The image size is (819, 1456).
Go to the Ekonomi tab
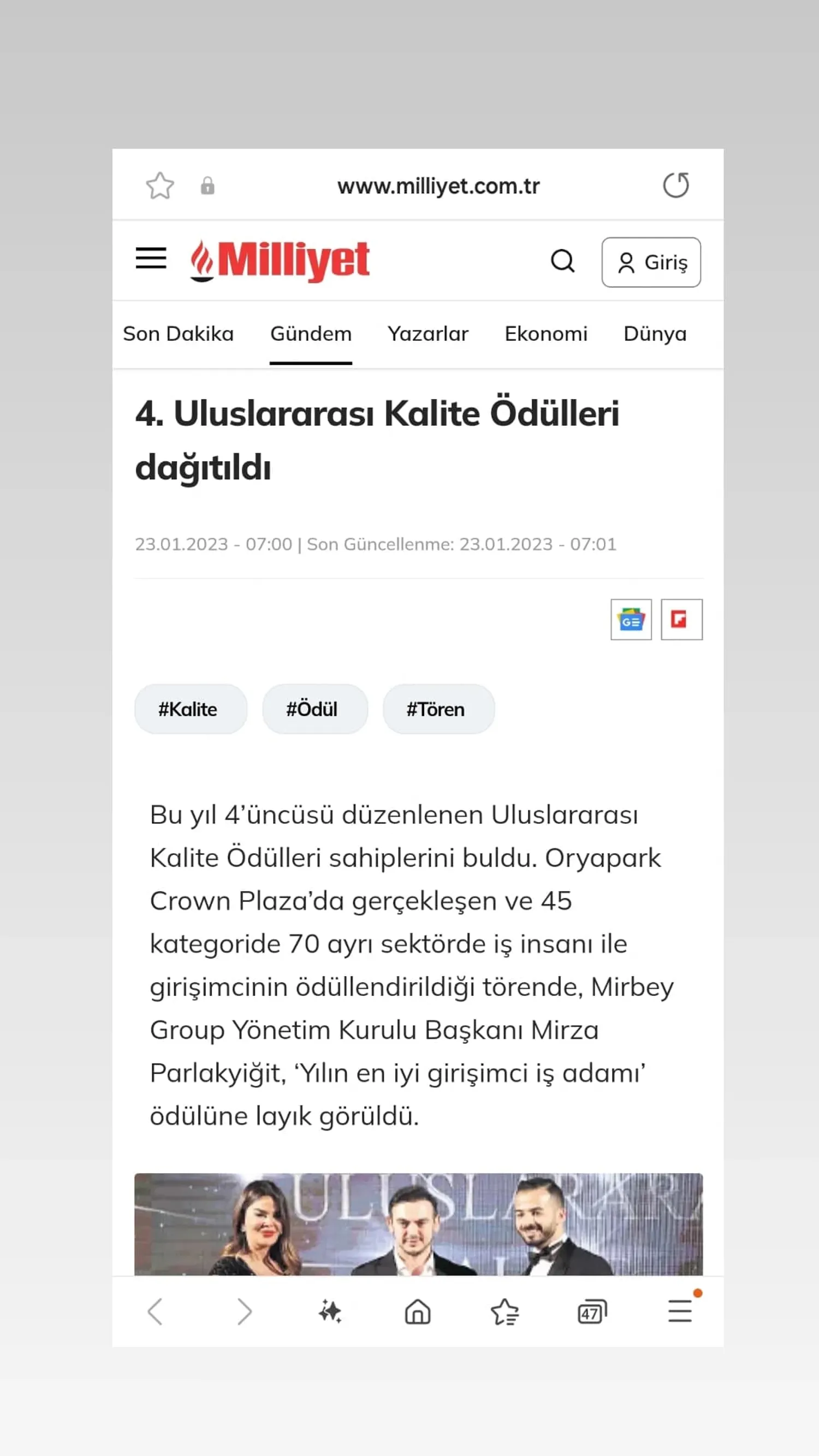(x=546, y=334)
